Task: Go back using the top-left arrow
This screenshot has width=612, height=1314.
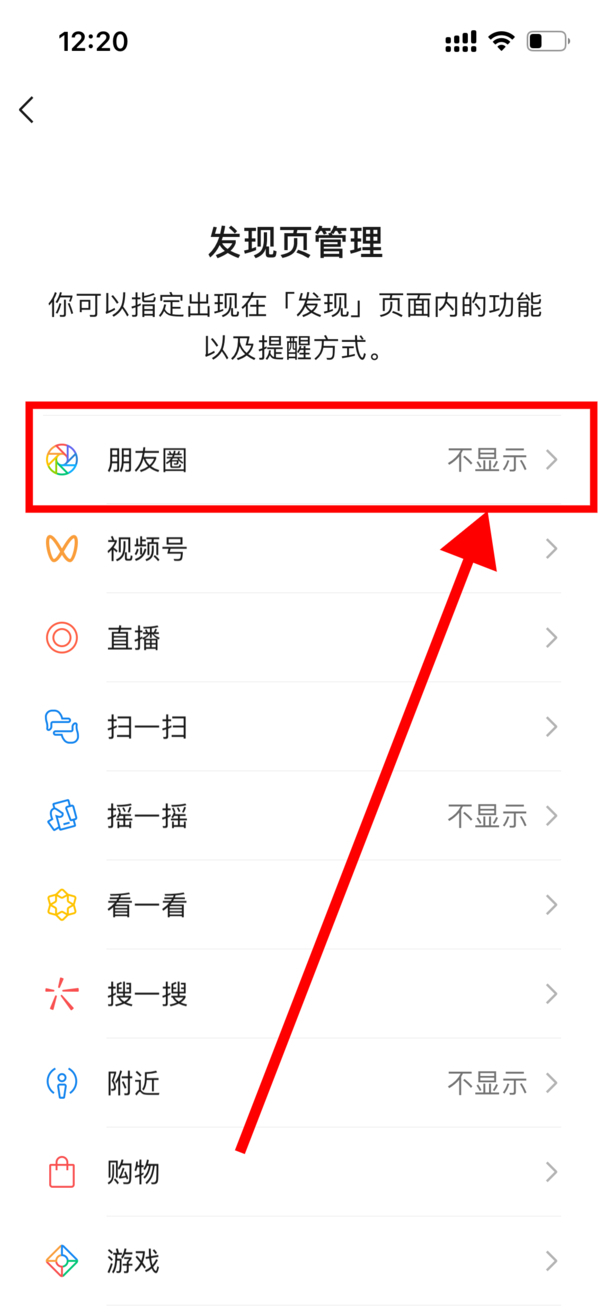Action: click(27, 110)
